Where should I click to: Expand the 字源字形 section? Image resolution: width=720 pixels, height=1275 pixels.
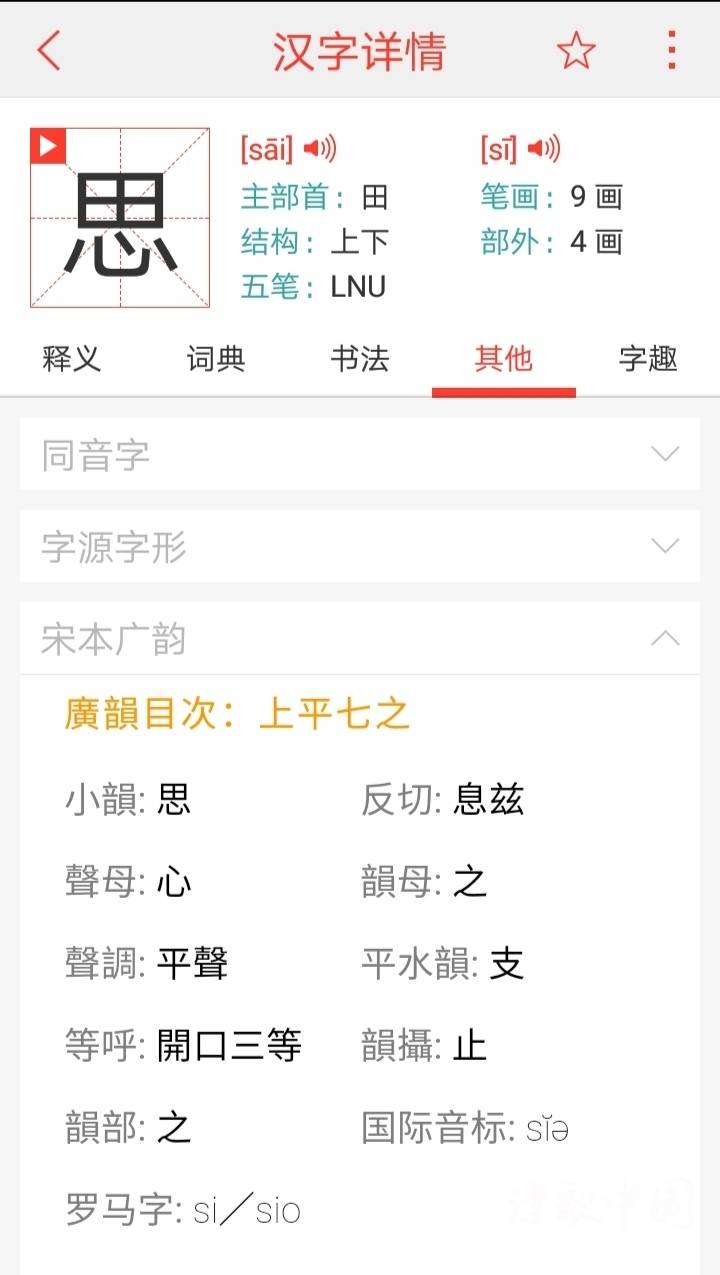pos(360,546)
